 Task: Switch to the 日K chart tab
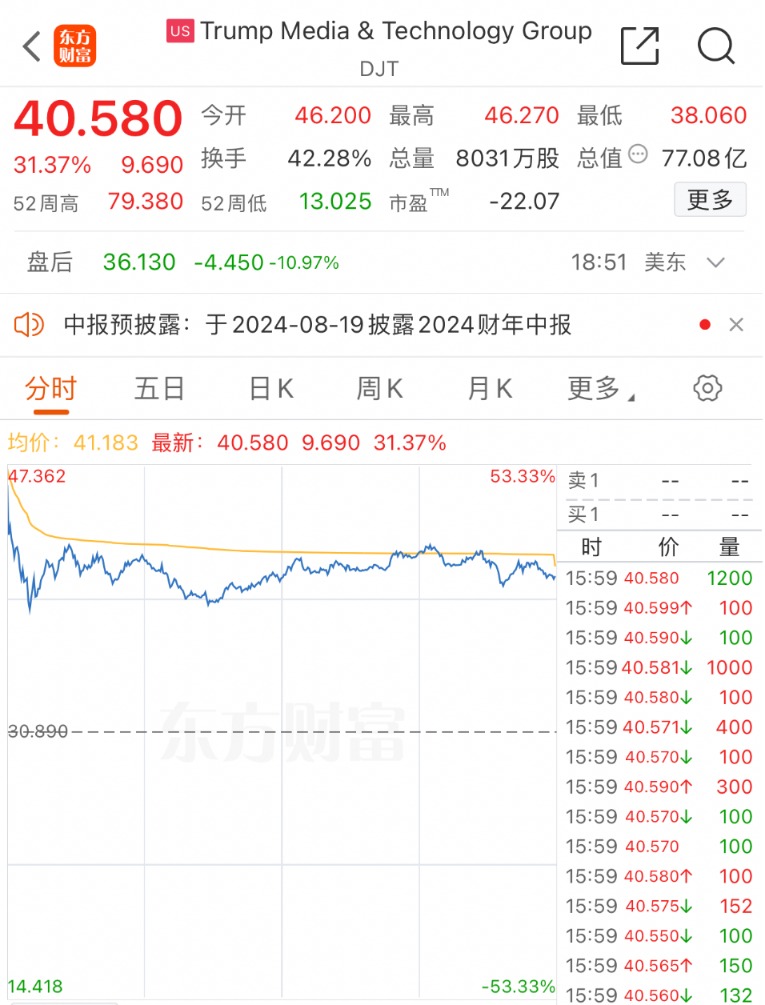pos(271,389)
